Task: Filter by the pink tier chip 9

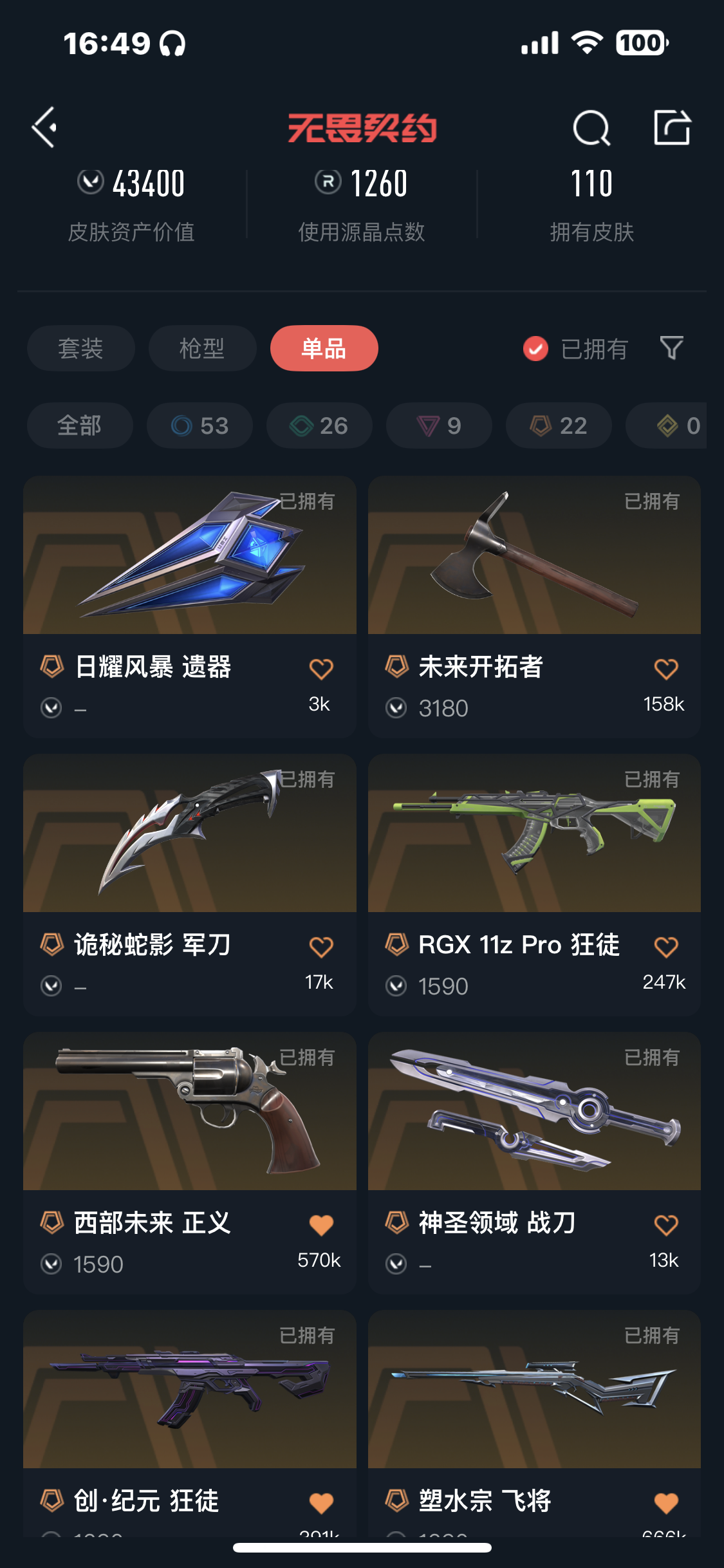Action: [x=439, y=425]
